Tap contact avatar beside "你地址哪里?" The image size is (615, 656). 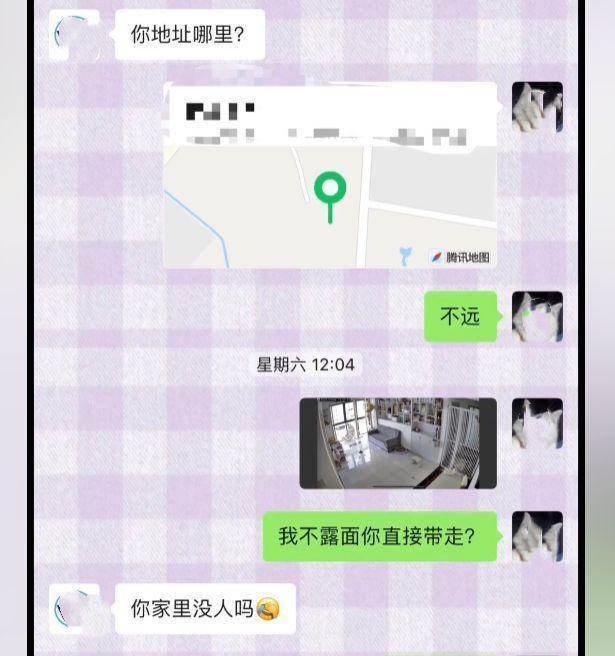pos(75,36)
